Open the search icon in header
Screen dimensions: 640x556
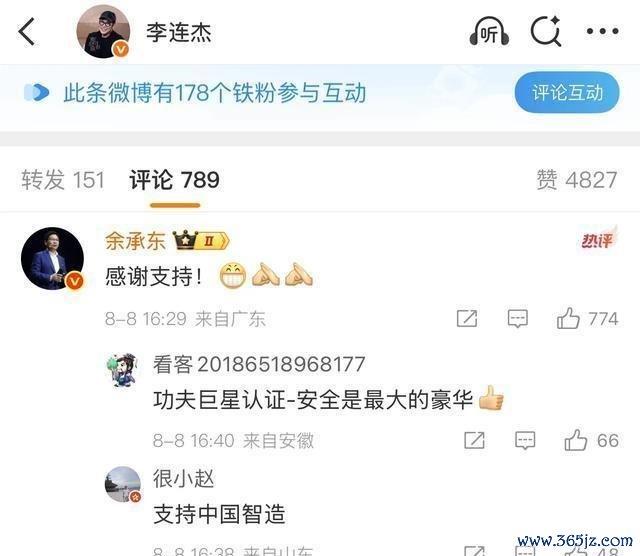click(546, 32)
